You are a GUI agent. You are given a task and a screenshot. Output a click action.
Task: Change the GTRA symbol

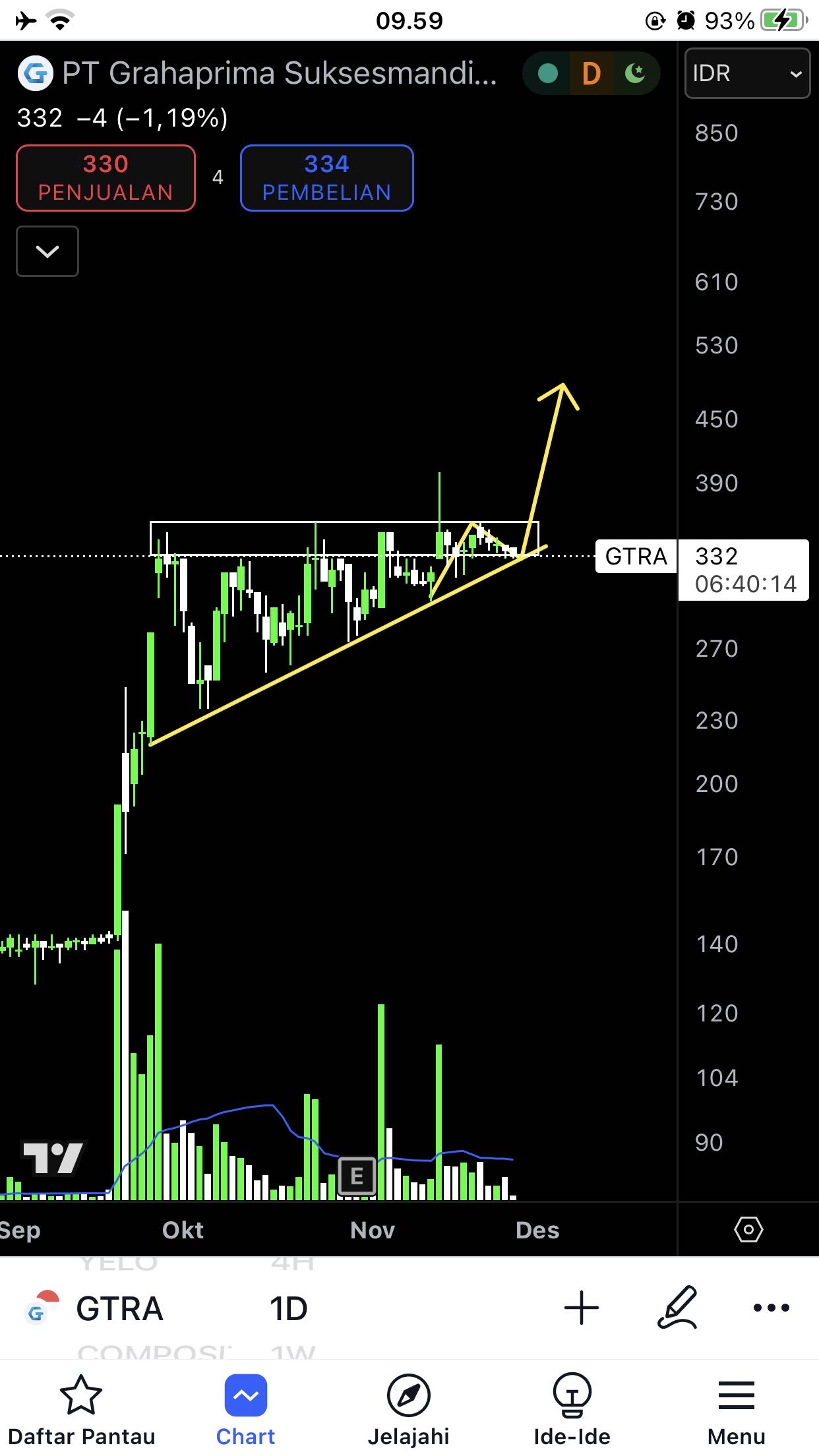click(119, 1308)
